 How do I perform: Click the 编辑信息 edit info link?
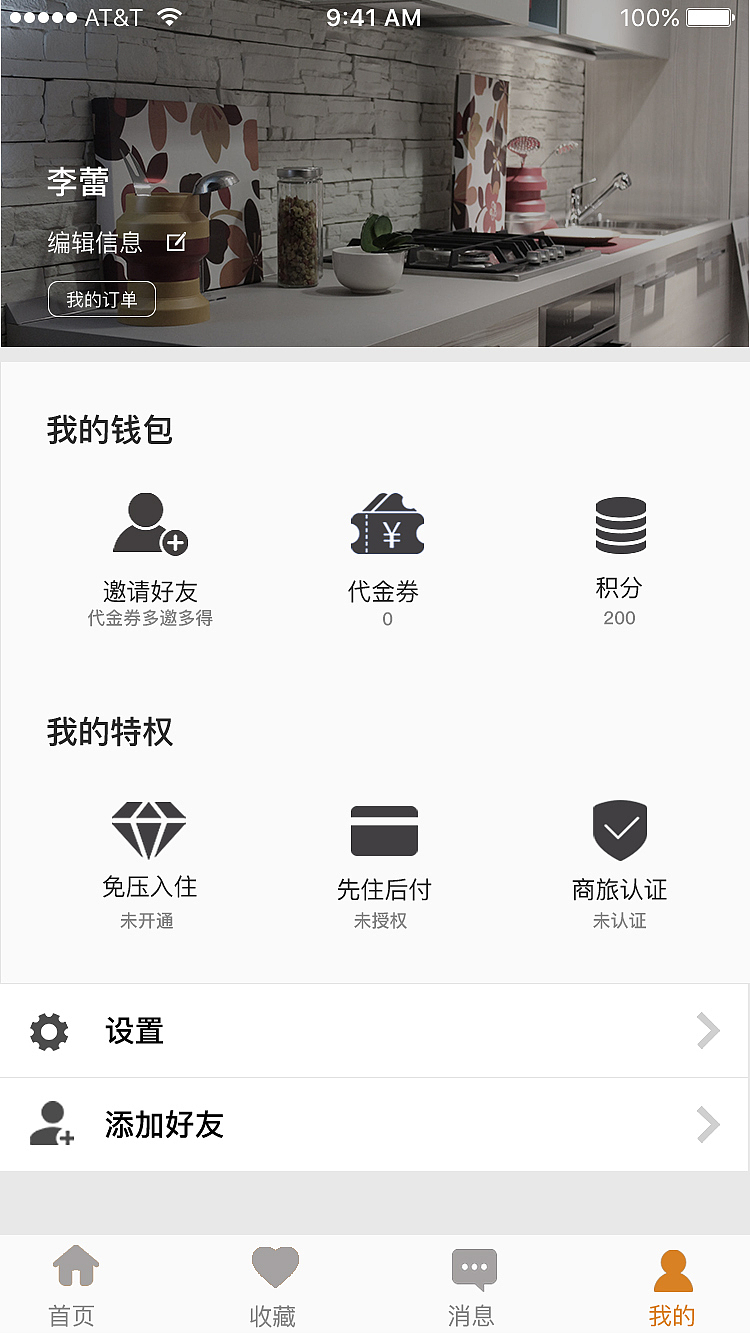pos(94,244)
